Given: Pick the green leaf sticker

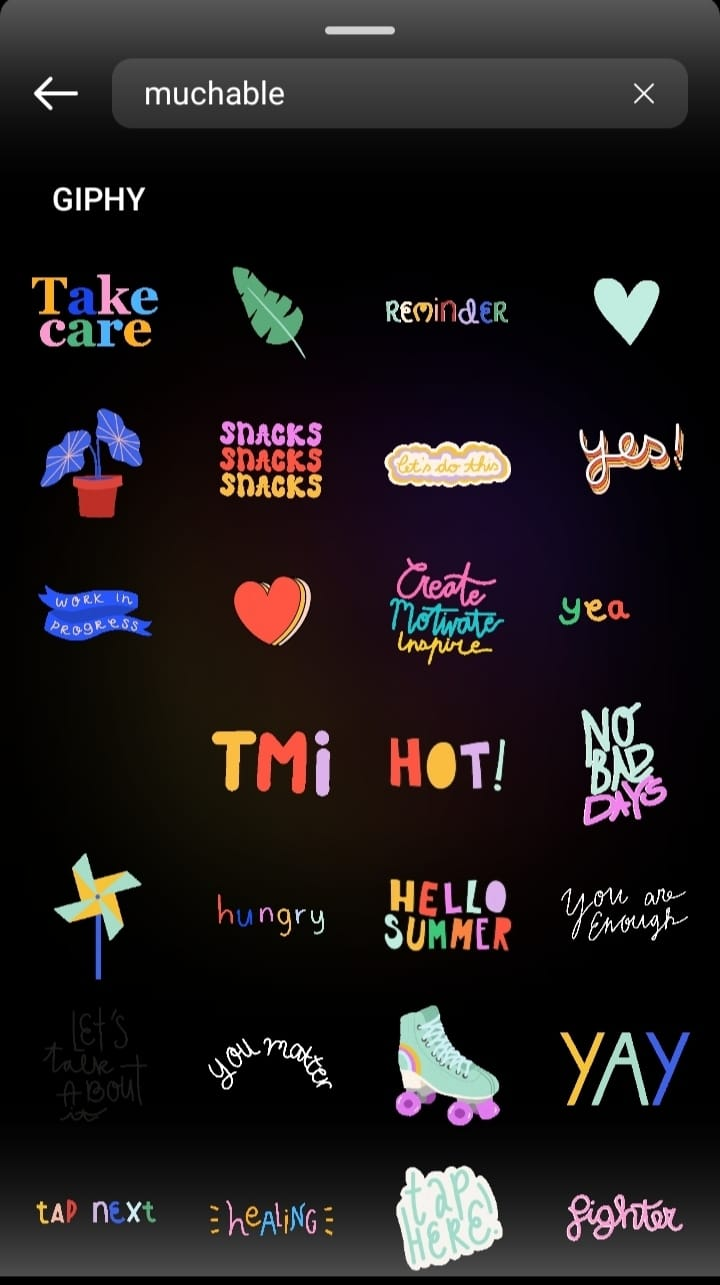Looking at the screenshot, I should pos(268,311).
